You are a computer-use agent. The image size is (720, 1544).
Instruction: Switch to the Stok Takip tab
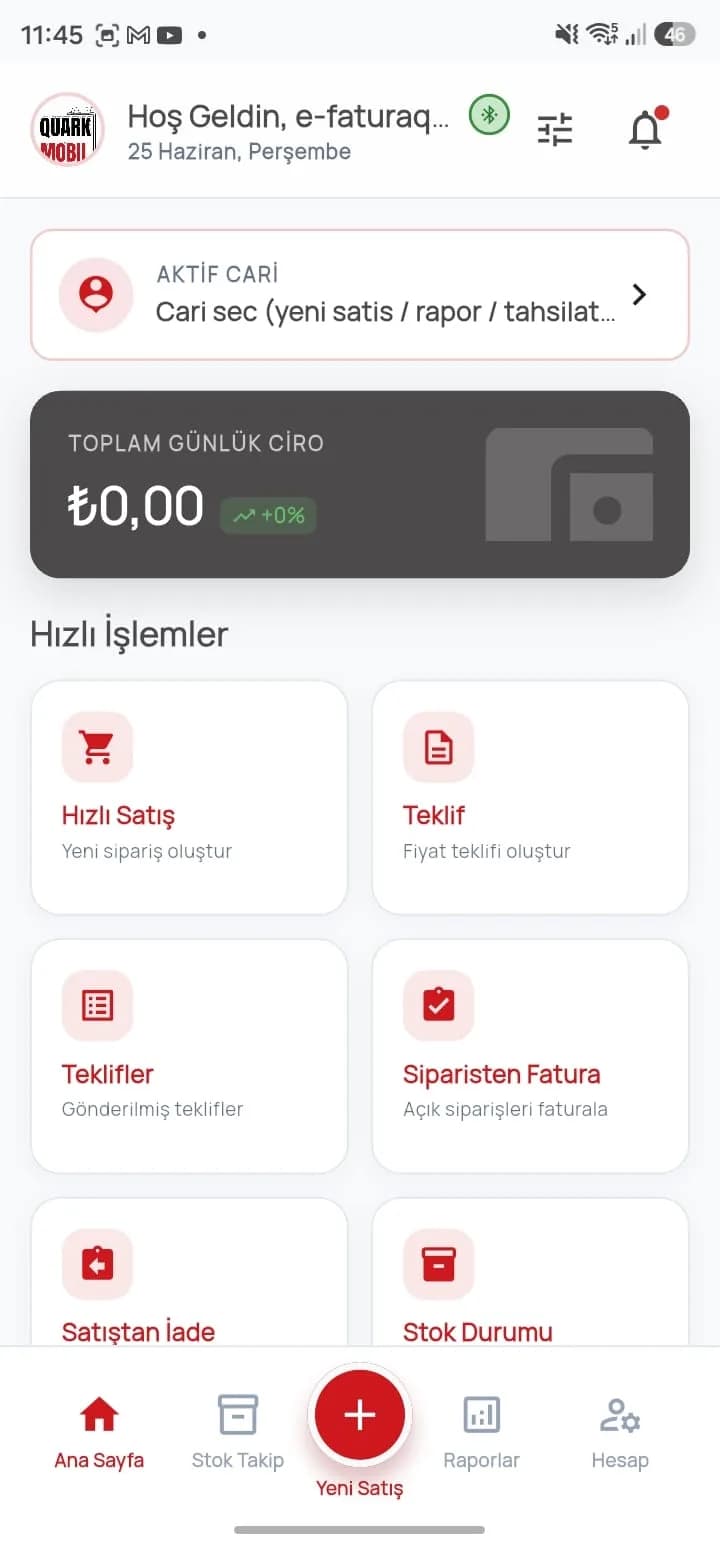pyautogui.click(x=238, y=1433)
